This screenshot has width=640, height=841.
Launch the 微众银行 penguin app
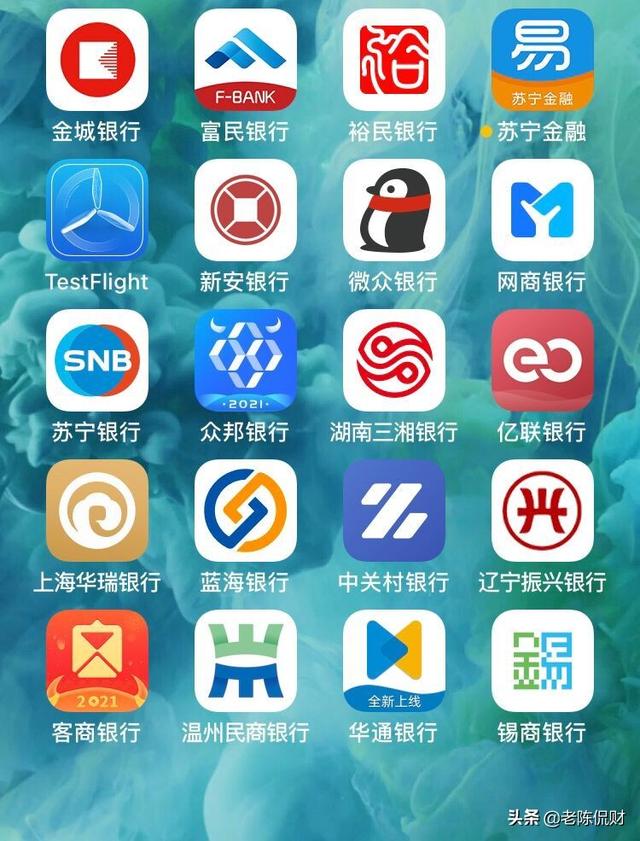(x=394, y=210)
